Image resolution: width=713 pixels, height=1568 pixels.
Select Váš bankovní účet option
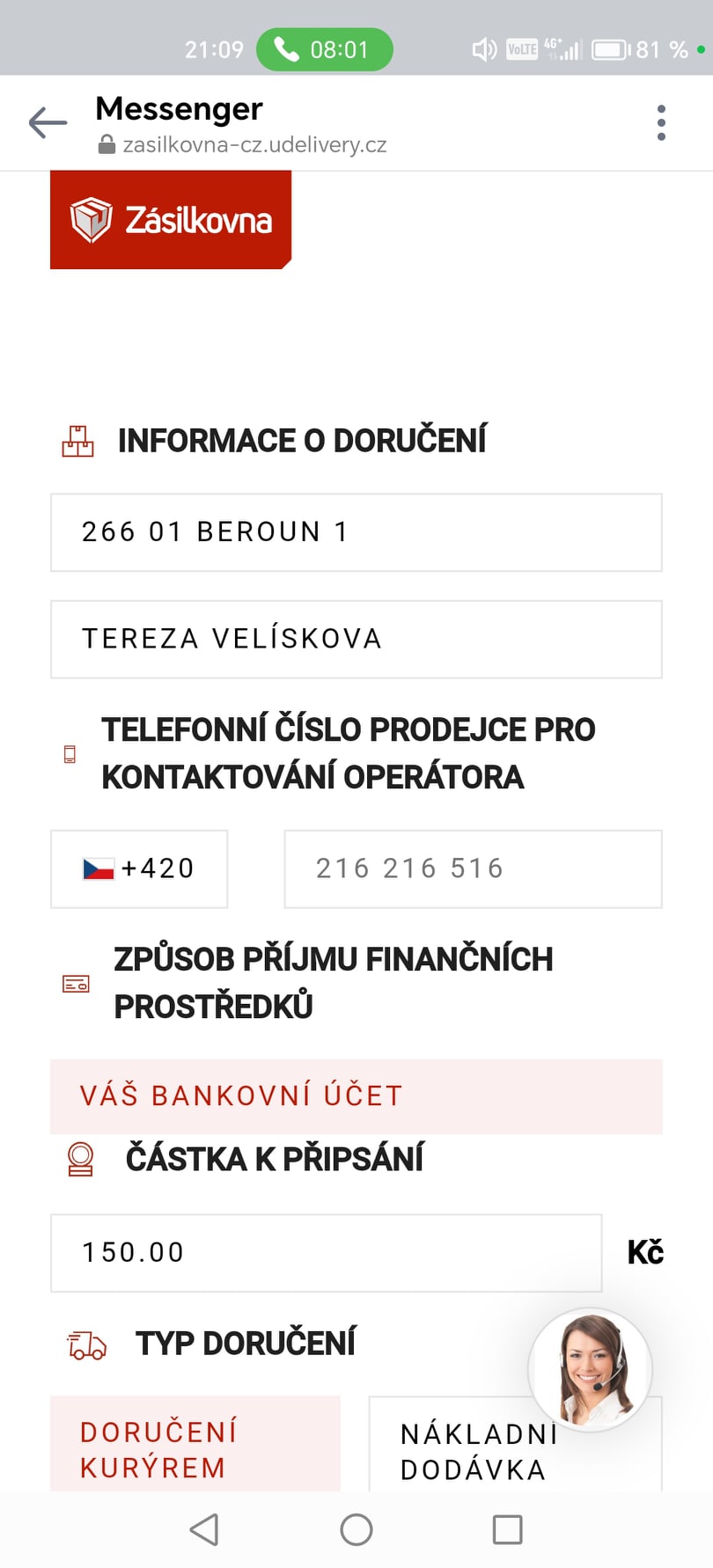[x=356, y=1095]
